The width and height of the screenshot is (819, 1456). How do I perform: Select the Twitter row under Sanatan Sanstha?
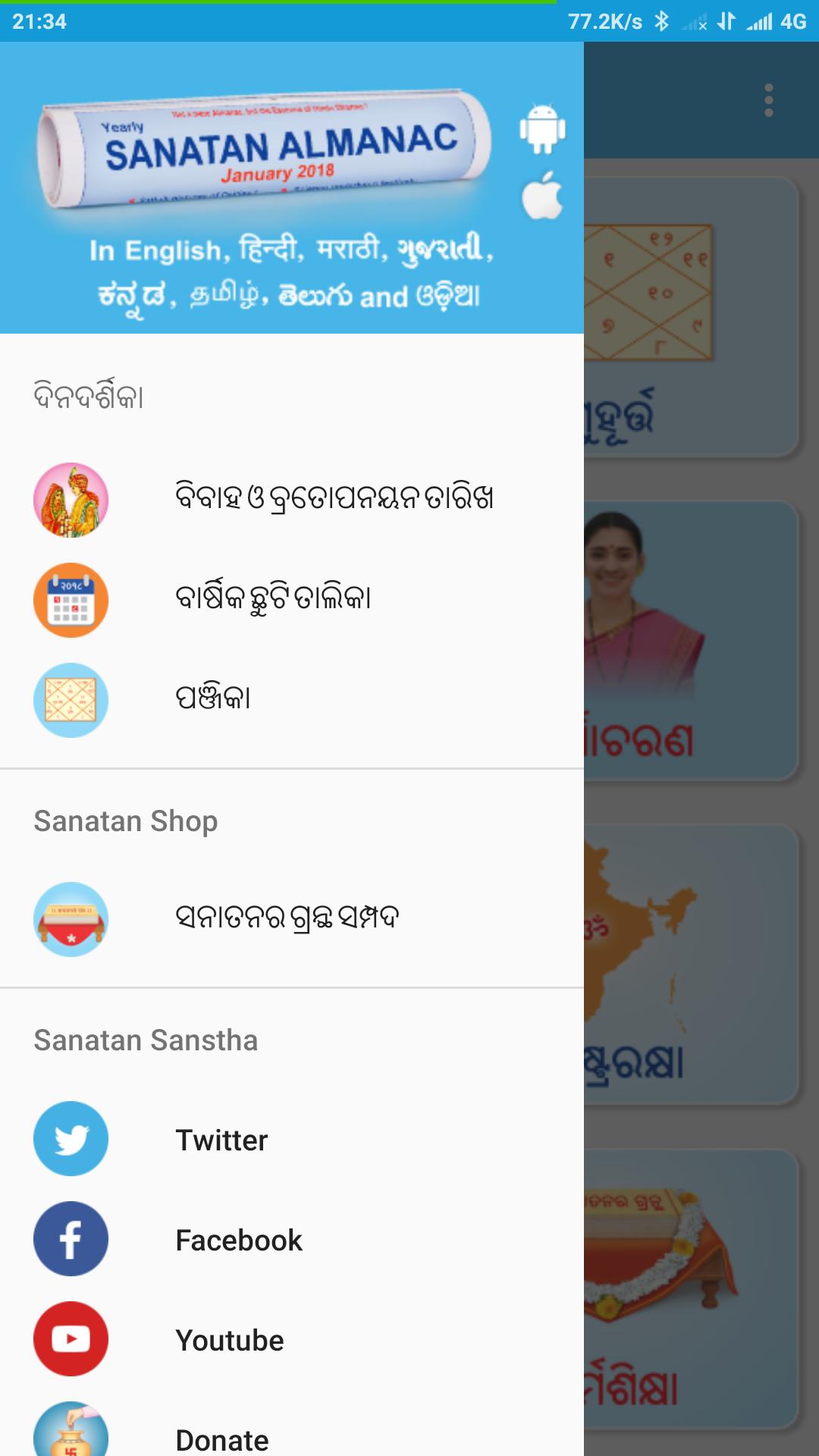(x=221, y=1140)
